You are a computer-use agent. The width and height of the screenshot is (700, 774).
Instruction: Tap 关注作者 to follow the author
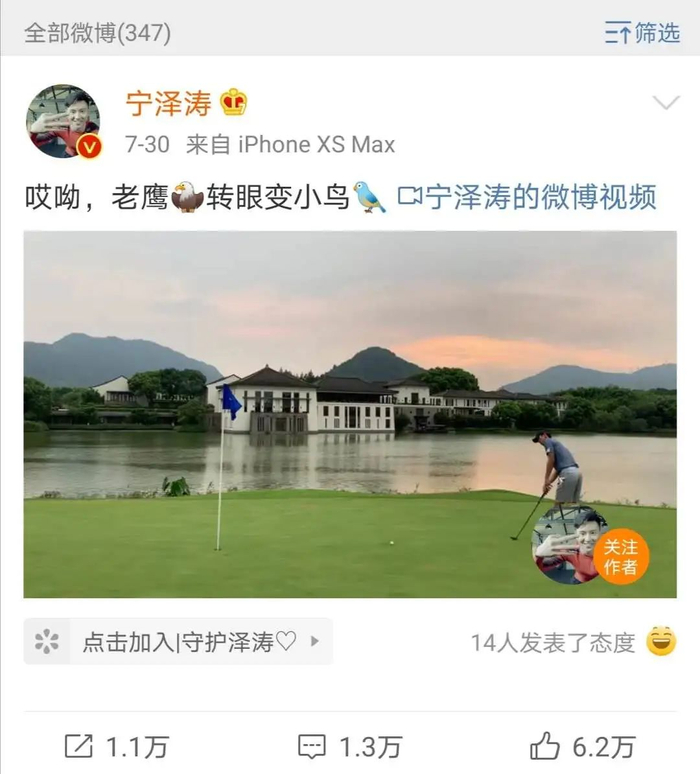(x=619, y=557)
